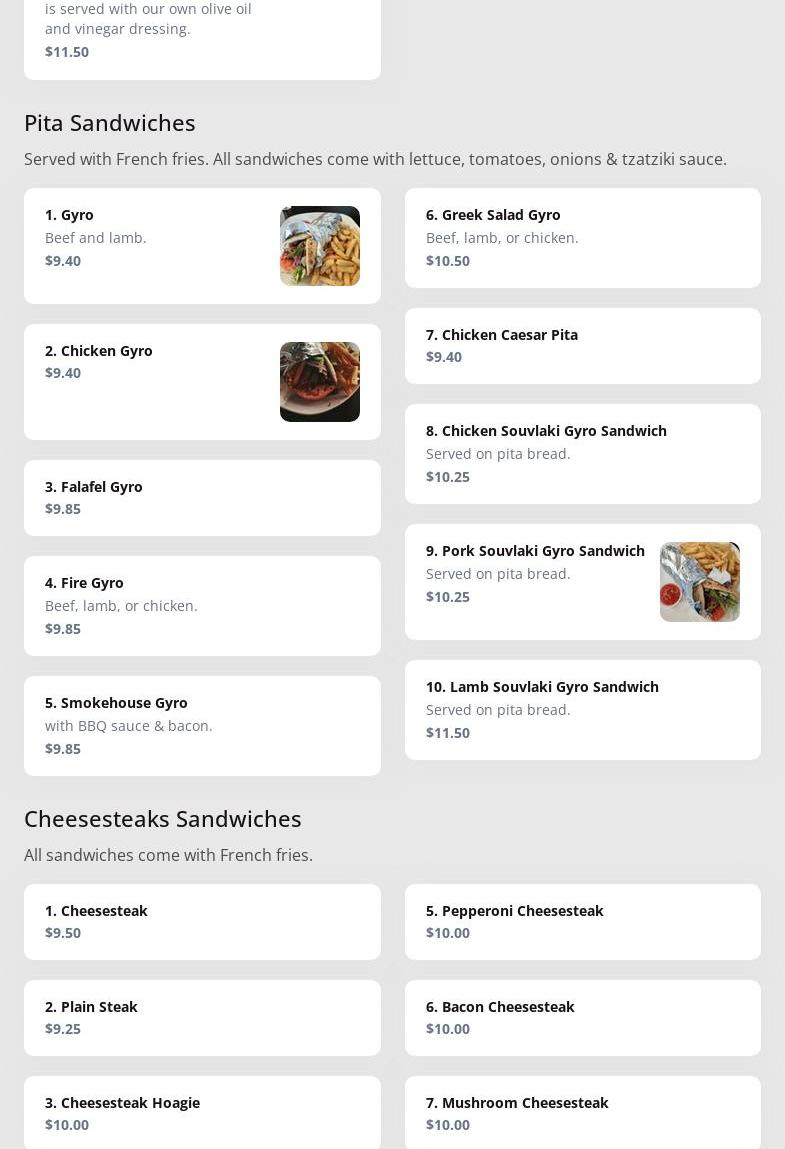
Task: Select 8. Chicken Souvlaki Gyro Sandwich
Action: point(582,453)
